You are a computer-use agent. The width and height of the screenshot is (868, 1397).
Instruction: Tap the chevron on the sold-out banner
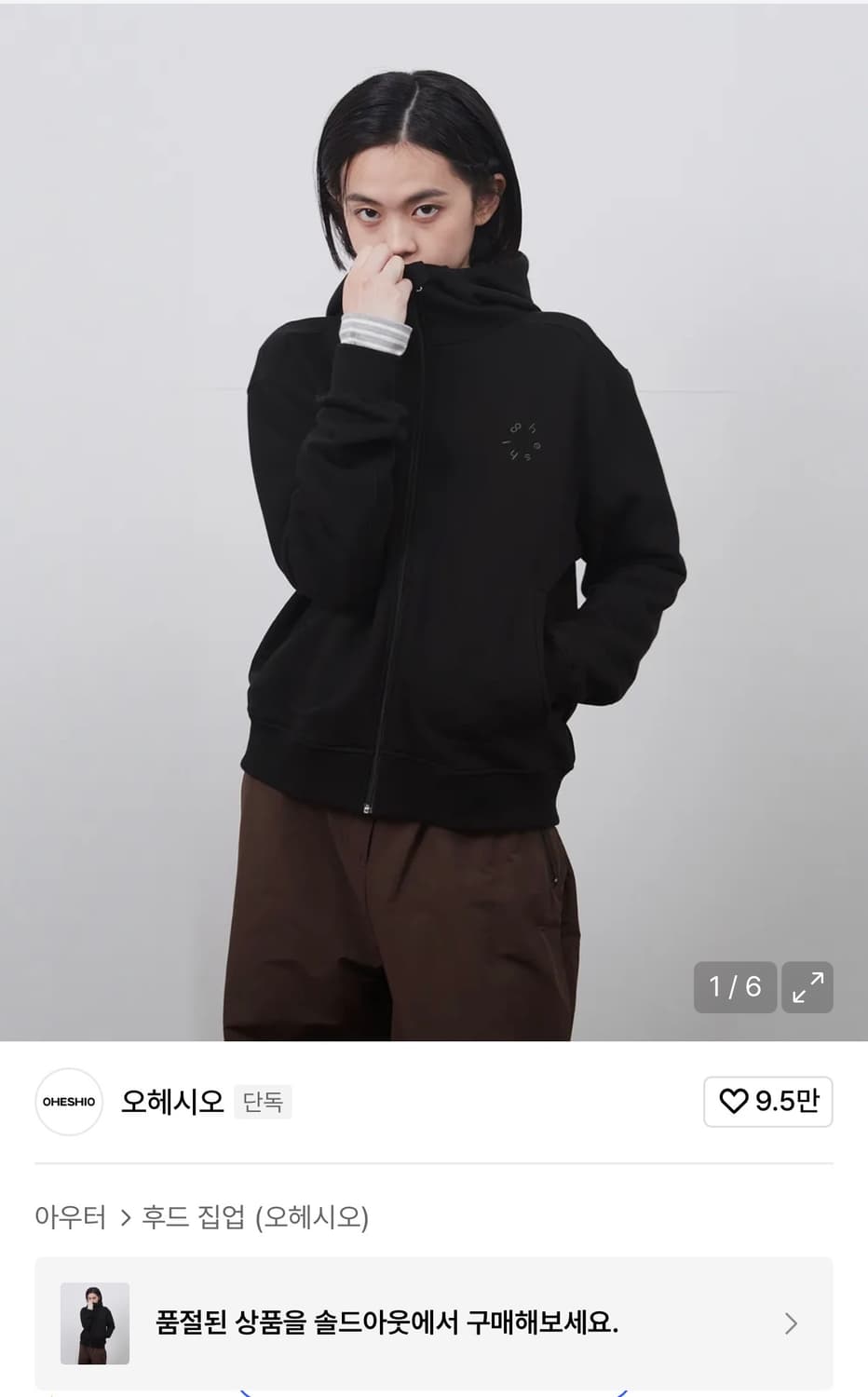pyautogui.click(x=791, y=1323)
